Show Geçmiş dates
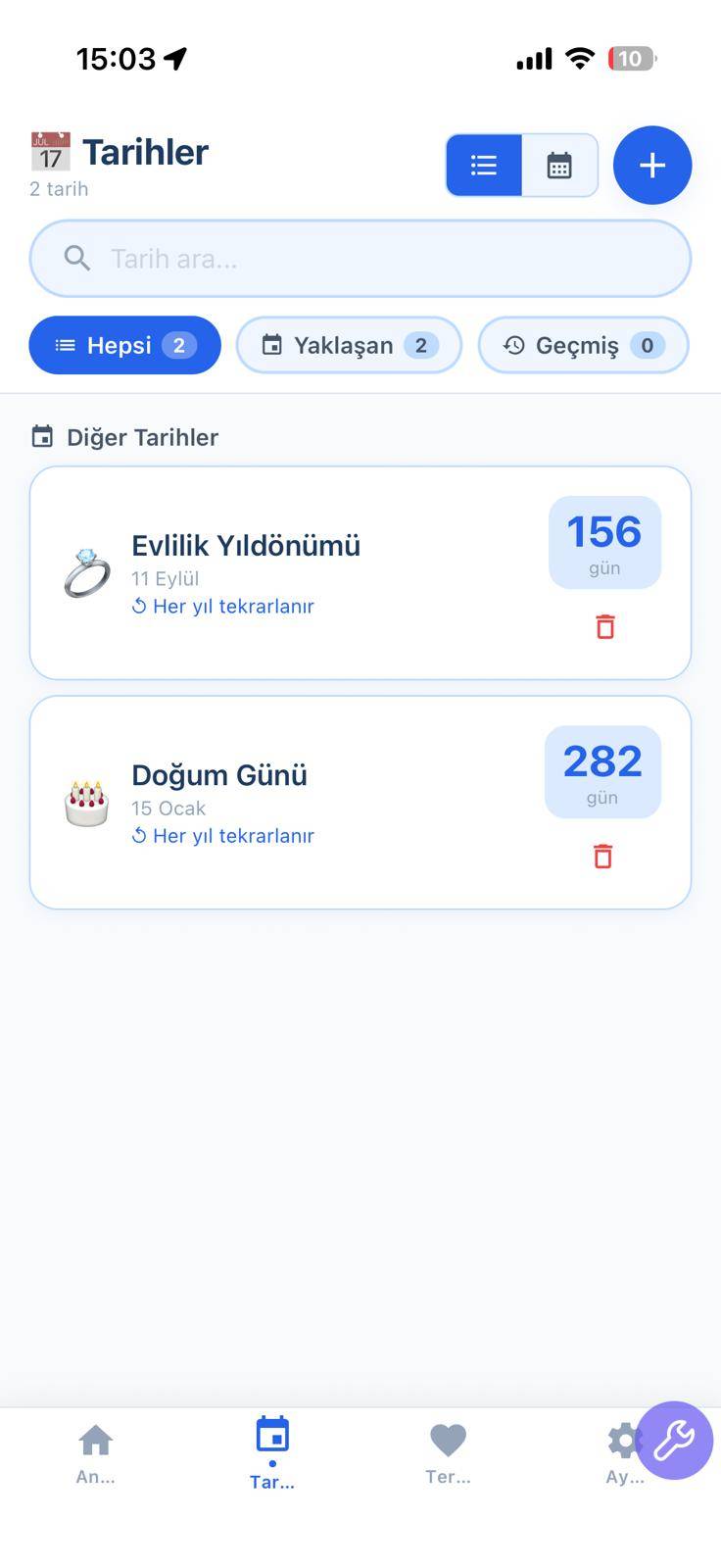Viewport: 721px width, 1568px height. 583,345
